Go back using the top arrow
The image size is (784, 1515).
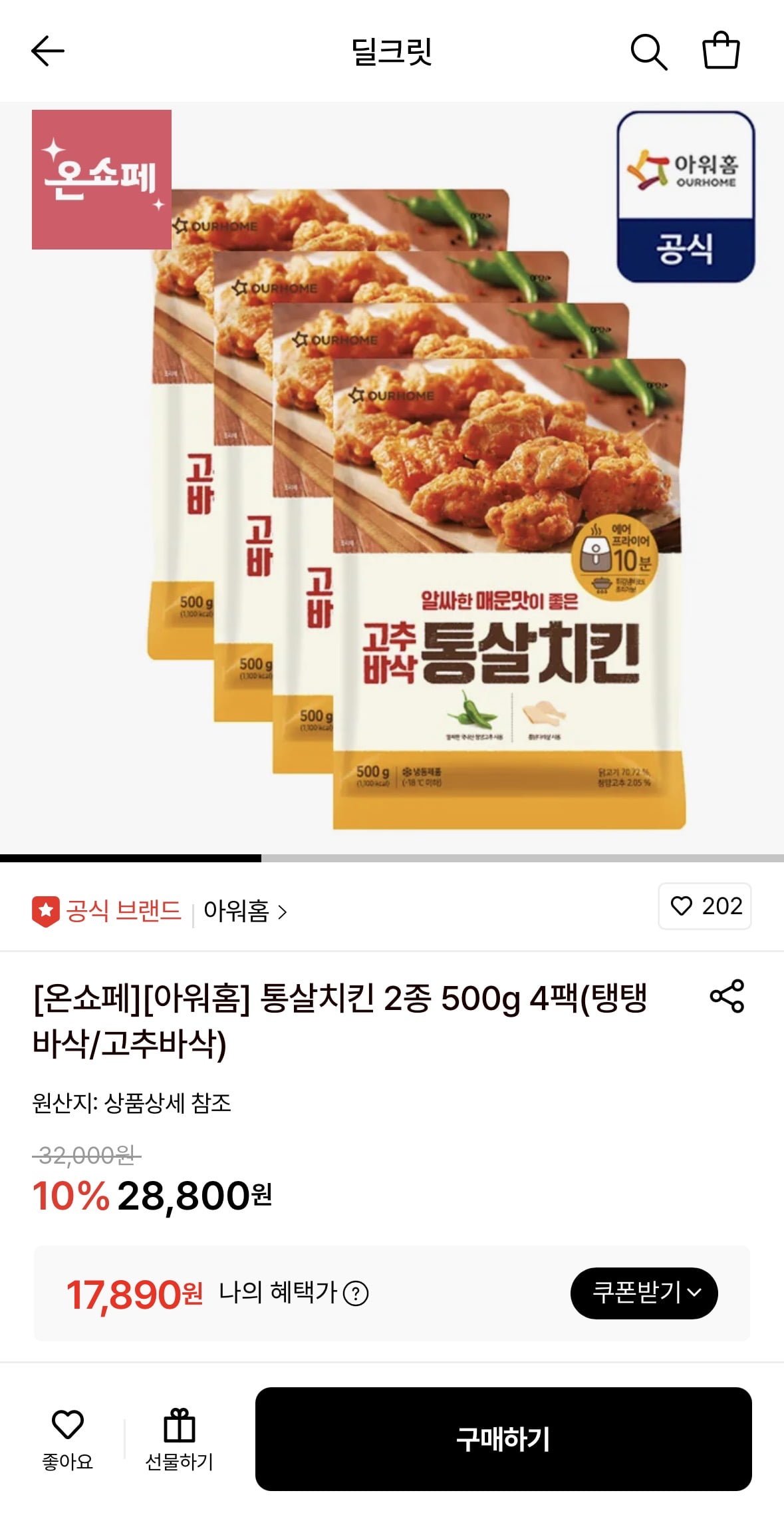point(48,51)
